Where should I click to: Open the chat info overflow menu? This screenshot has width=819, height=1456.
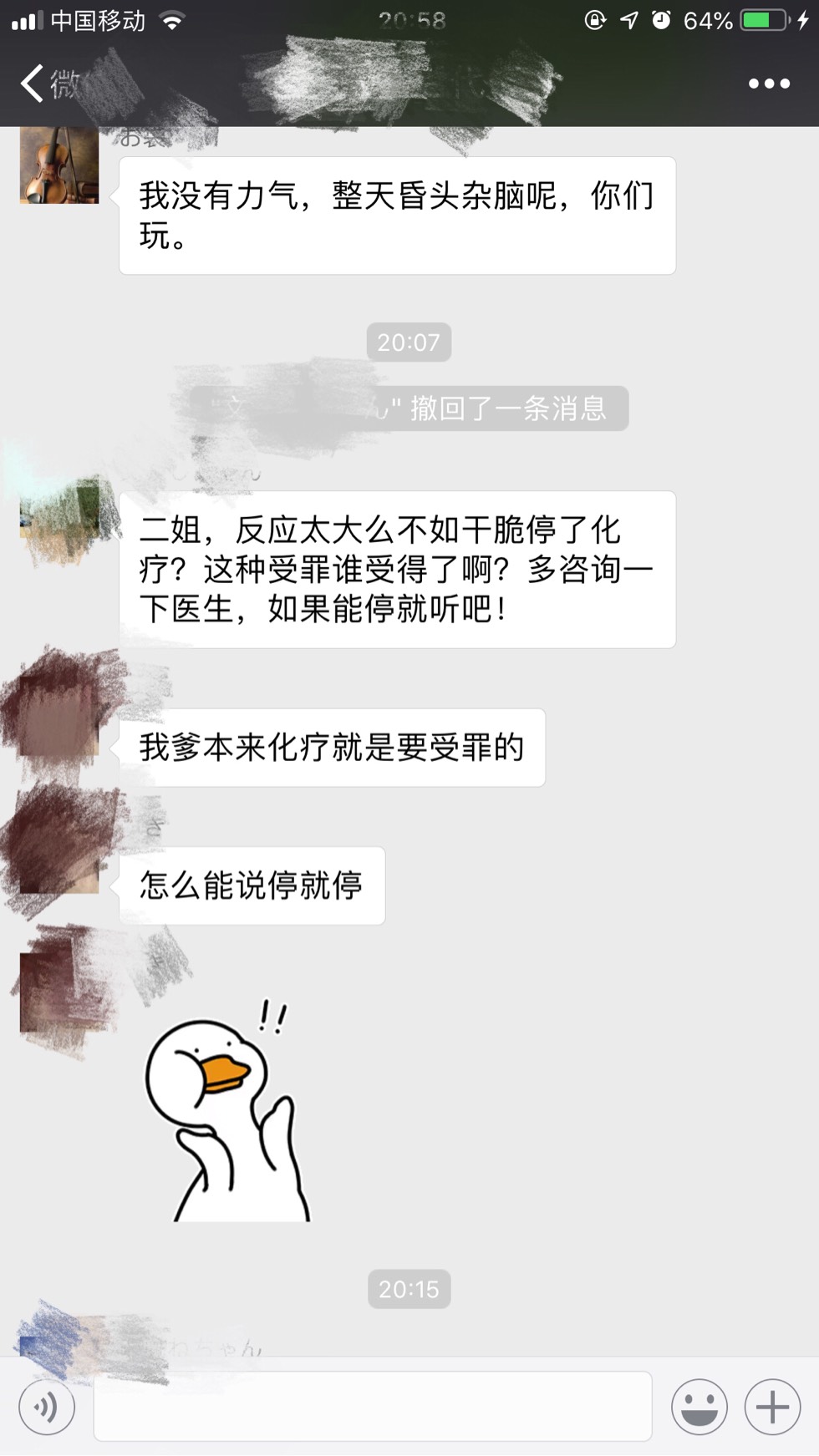(x=768, y=84)
